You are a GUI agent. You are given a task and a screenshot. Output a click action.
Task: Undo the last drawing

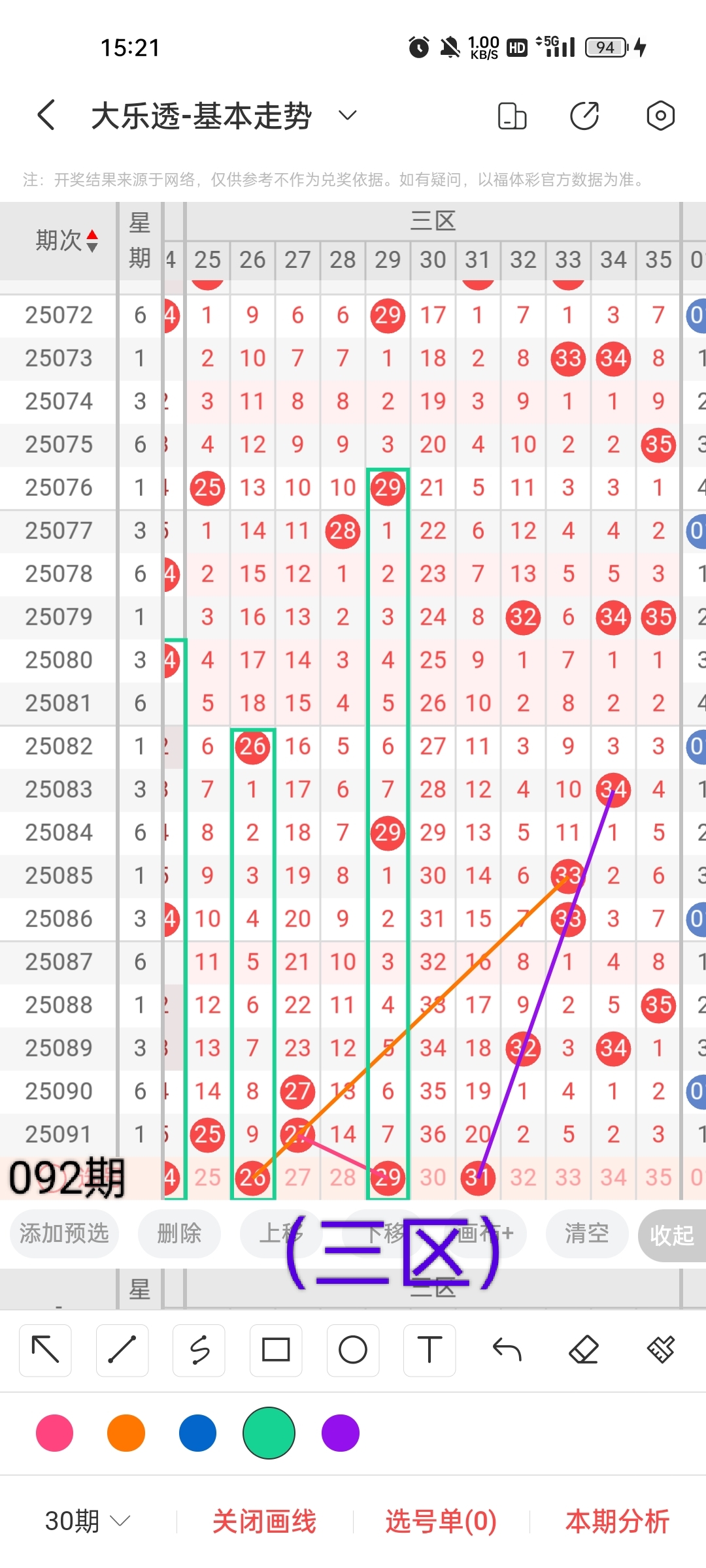point(507,1350)
